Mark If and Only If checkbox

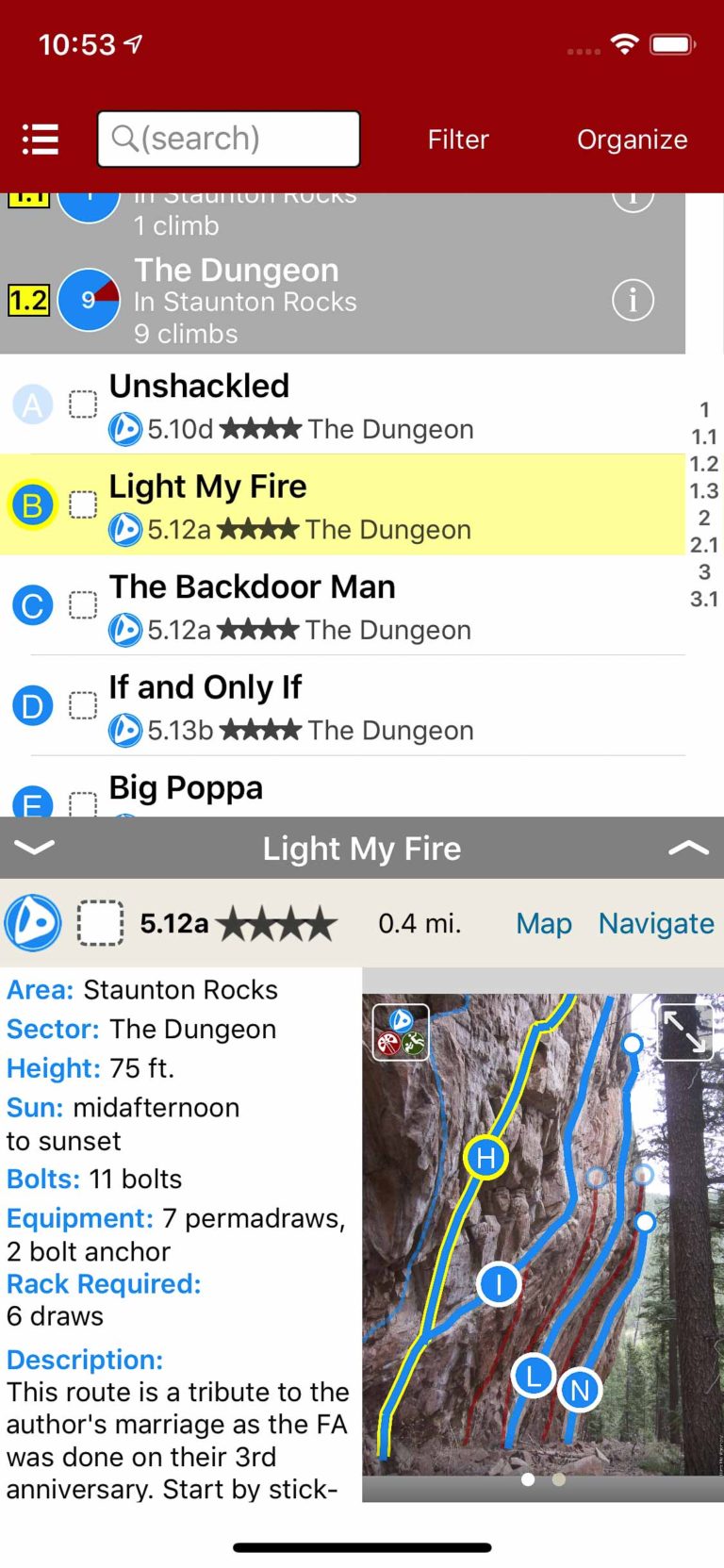[83, 705]
